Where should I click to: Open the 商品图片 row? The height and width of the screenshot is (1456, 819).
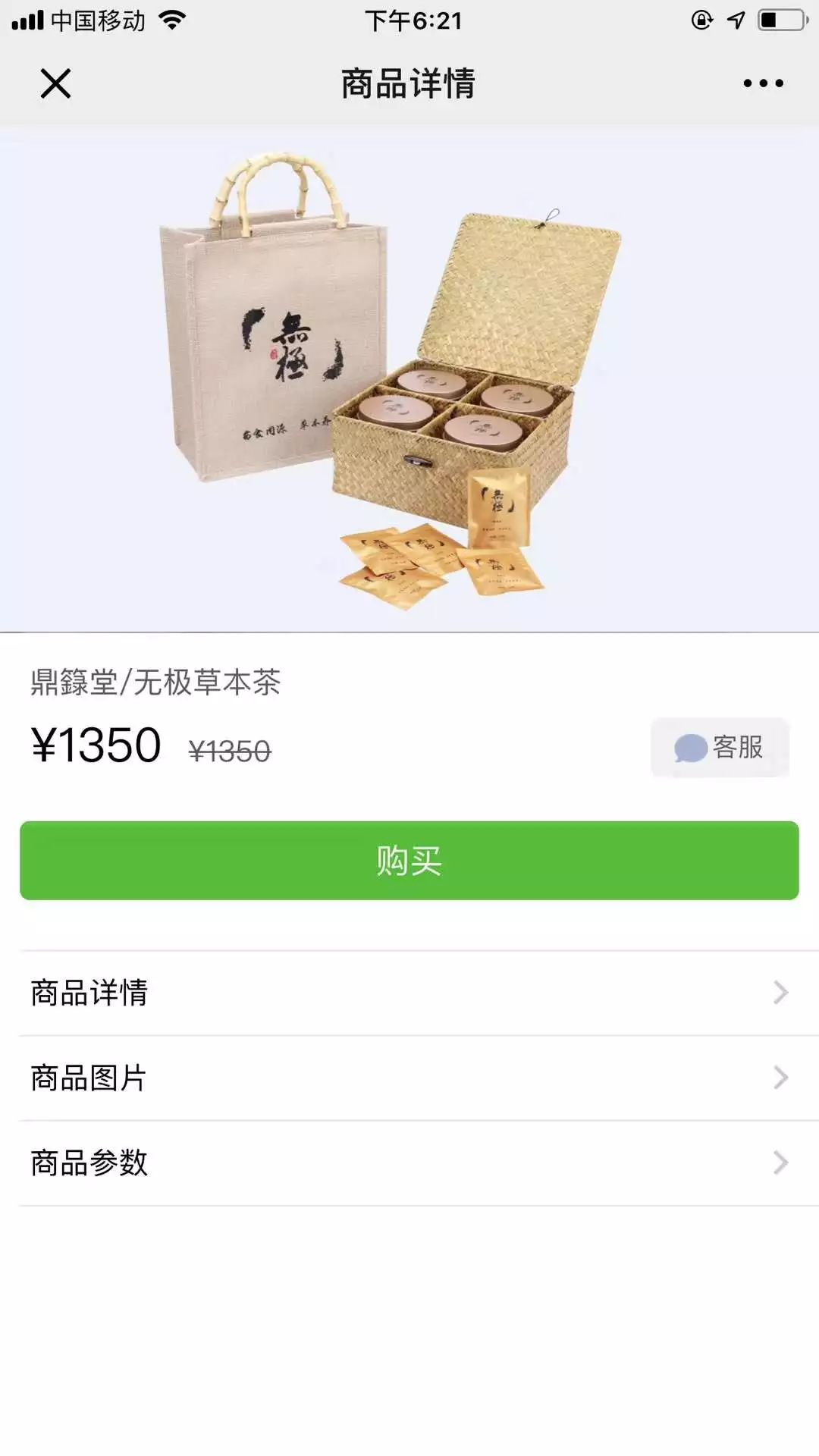pyautogui.click(x=409, y=1078)
